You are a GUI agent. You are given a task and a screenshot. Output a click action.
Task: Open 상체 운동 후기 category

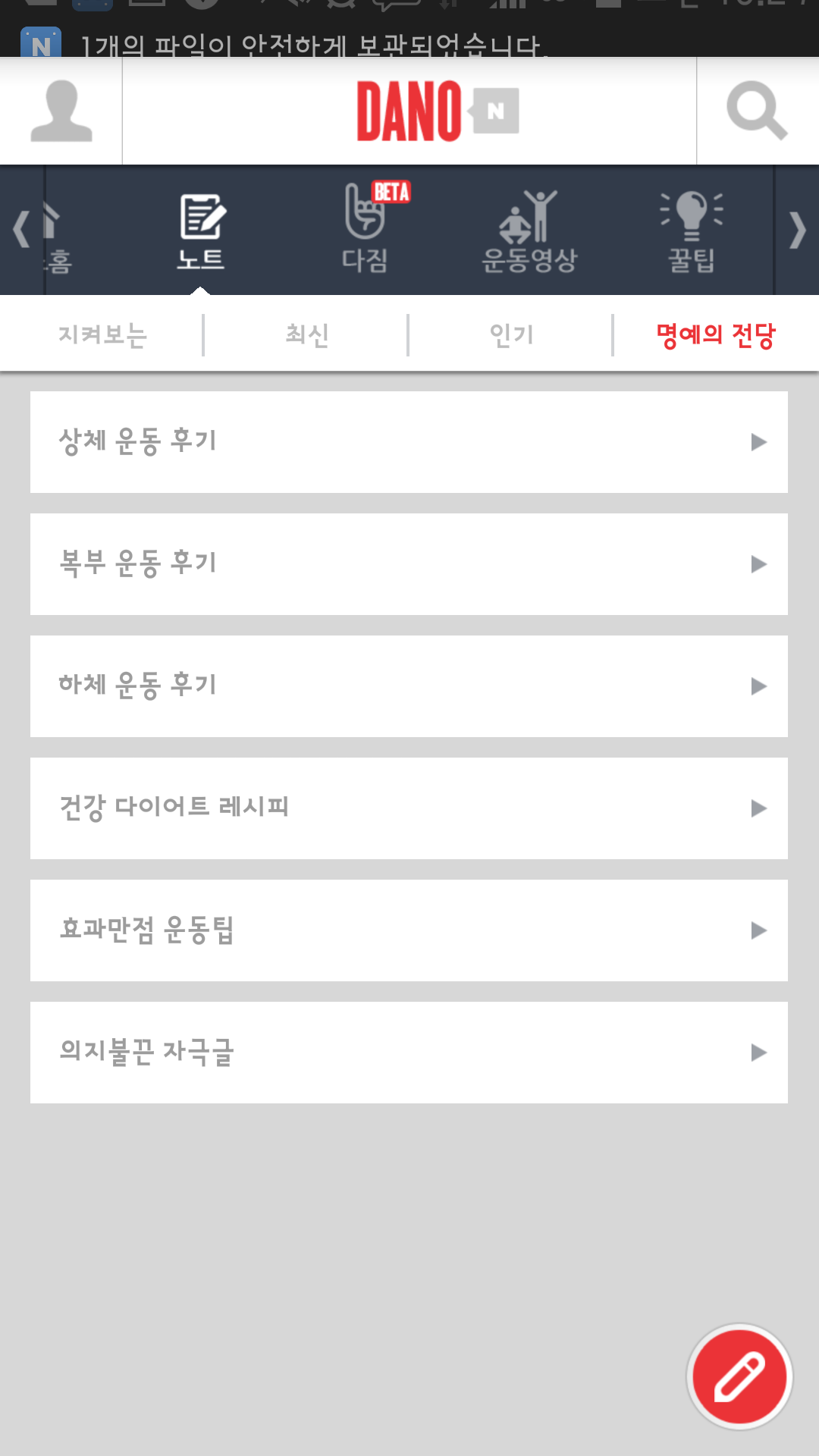point(409,442)
